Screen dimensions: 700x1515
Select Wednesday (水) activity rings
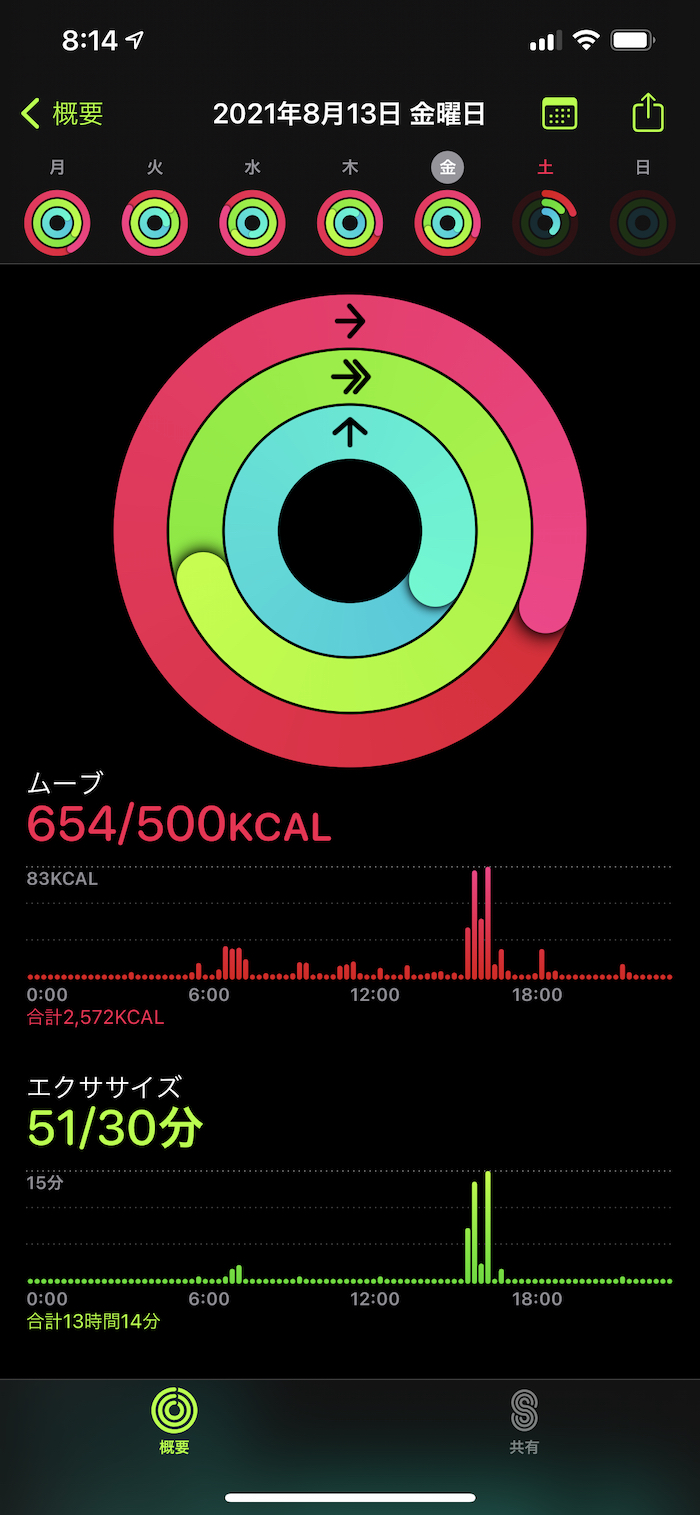253,222
